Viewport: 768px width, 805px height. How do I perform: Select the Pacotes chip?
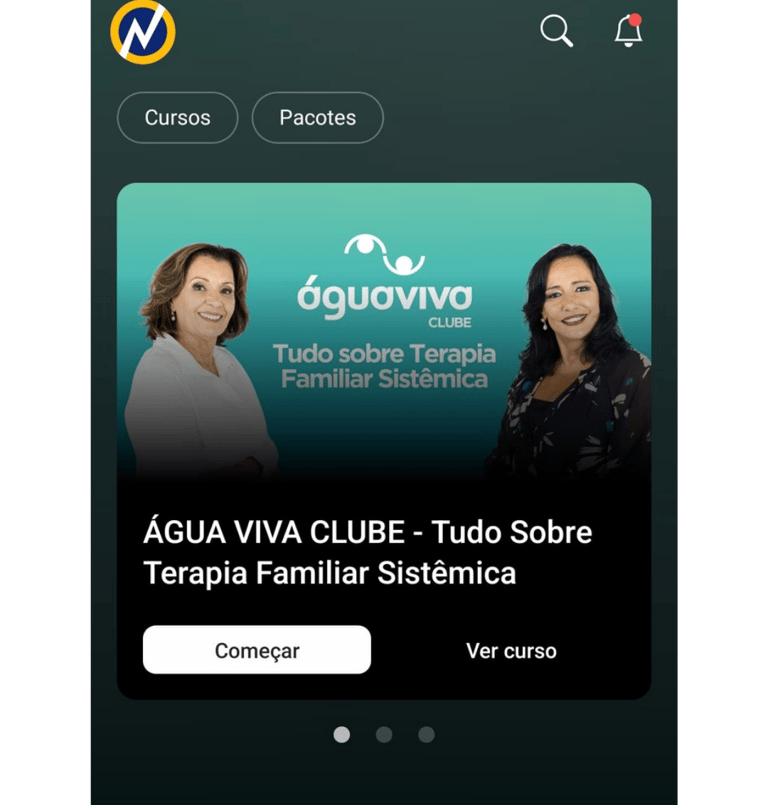(x=317, y=118)
